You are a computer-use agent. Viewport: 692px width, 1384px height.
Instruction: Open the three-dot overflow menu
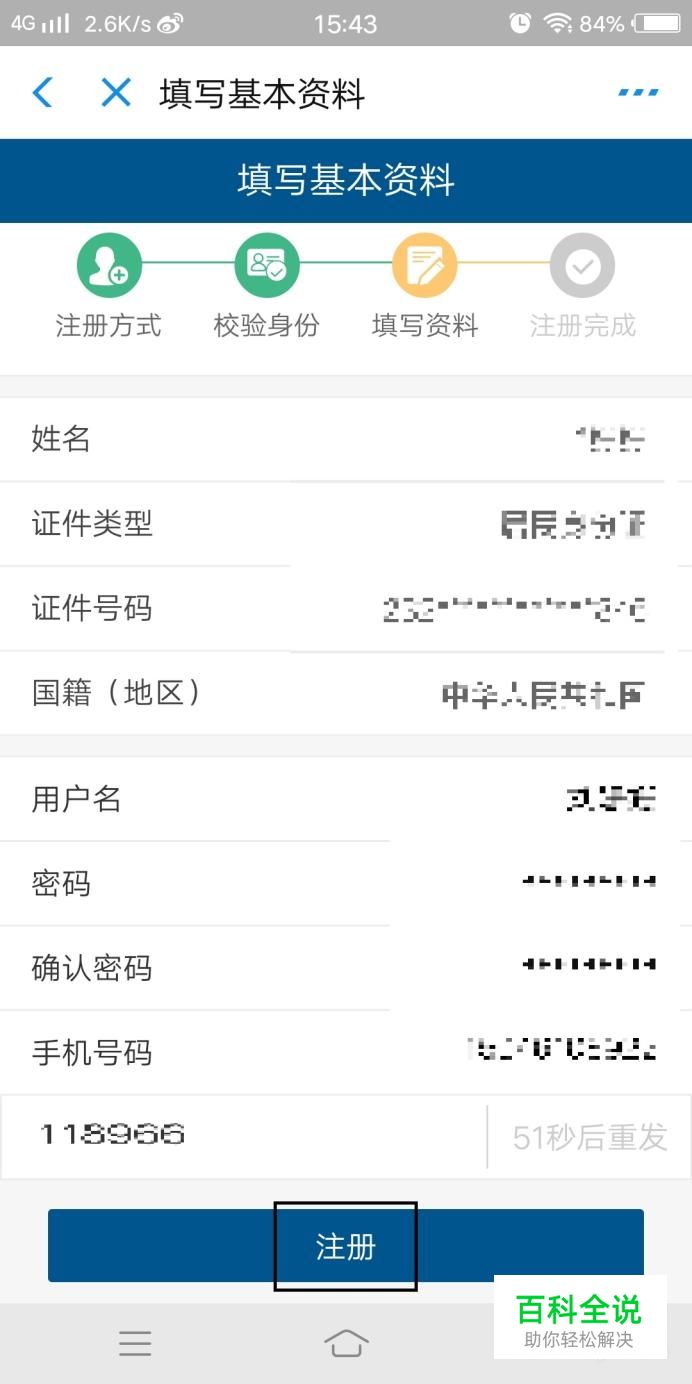[638, 93]
